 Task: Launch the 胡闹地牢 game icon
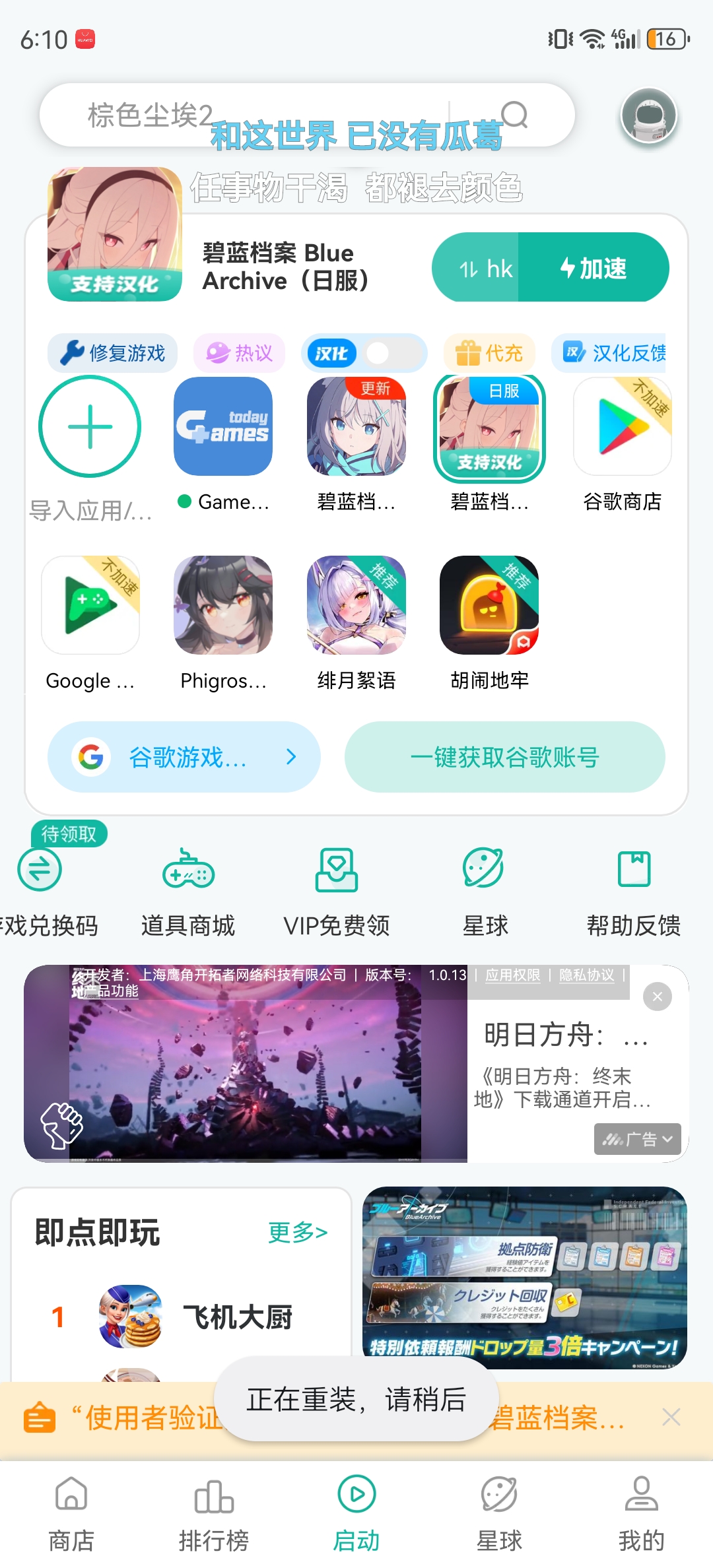coord(489,605)
